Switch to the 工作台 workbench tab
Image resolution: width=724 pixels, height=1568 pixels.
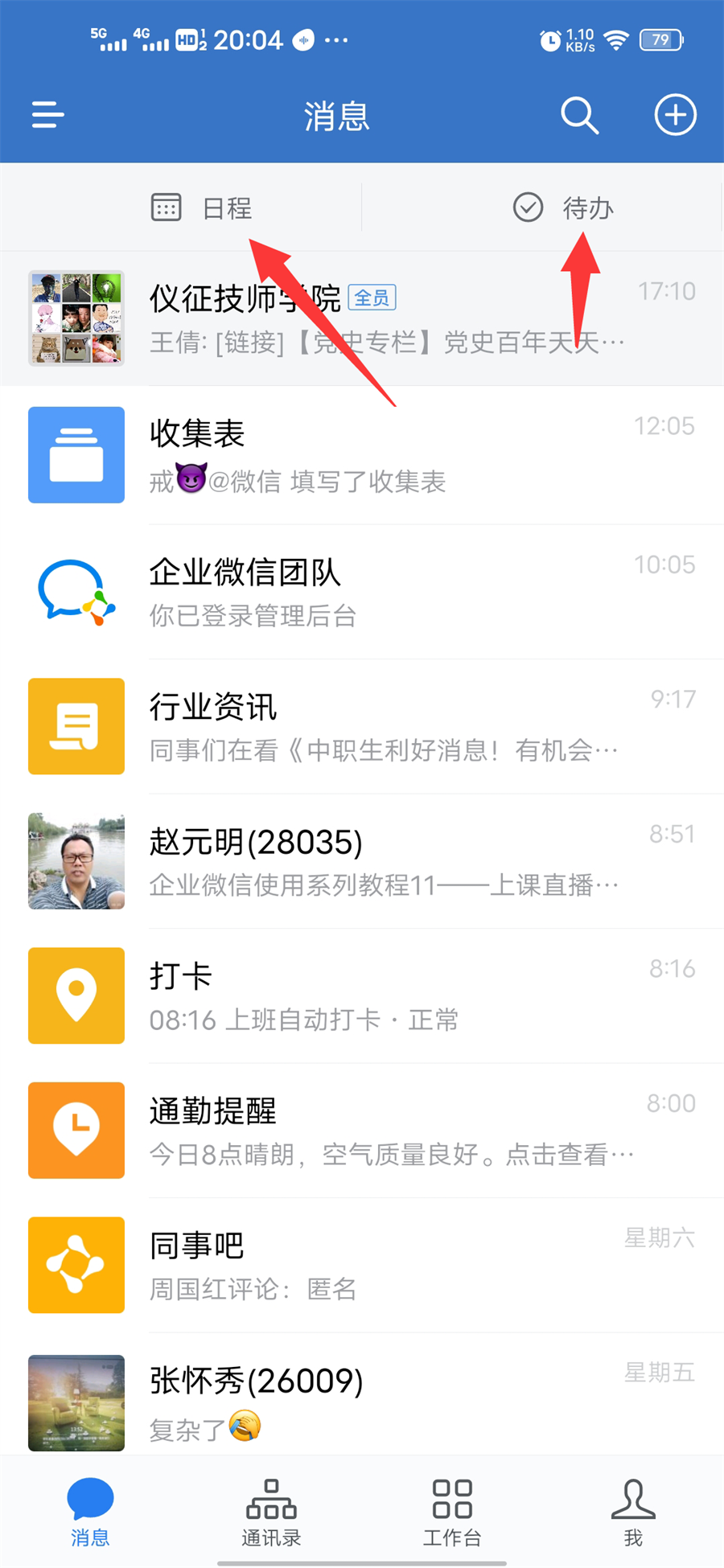pos(452,1513)
